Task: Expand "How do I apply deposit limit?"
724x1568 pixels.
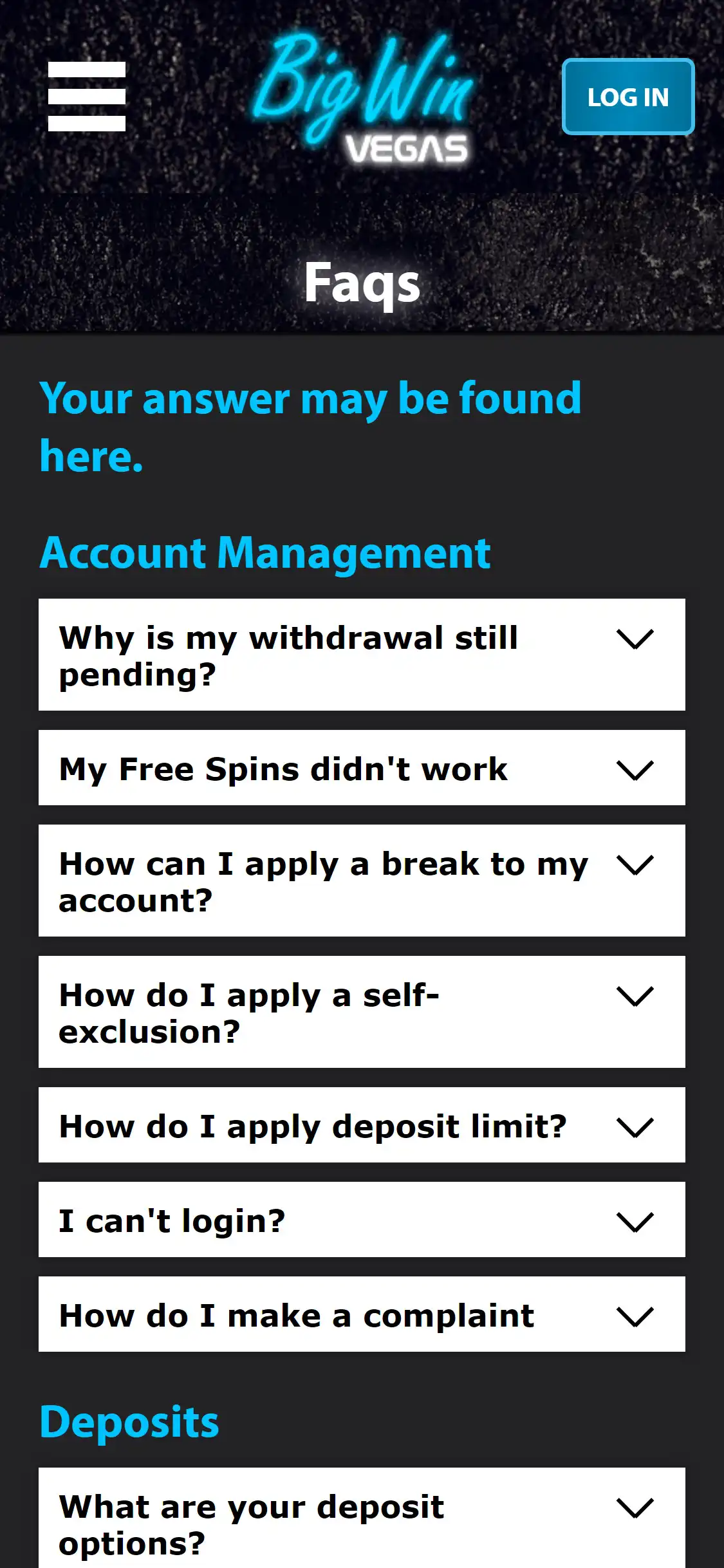Action: (362, 1125)
